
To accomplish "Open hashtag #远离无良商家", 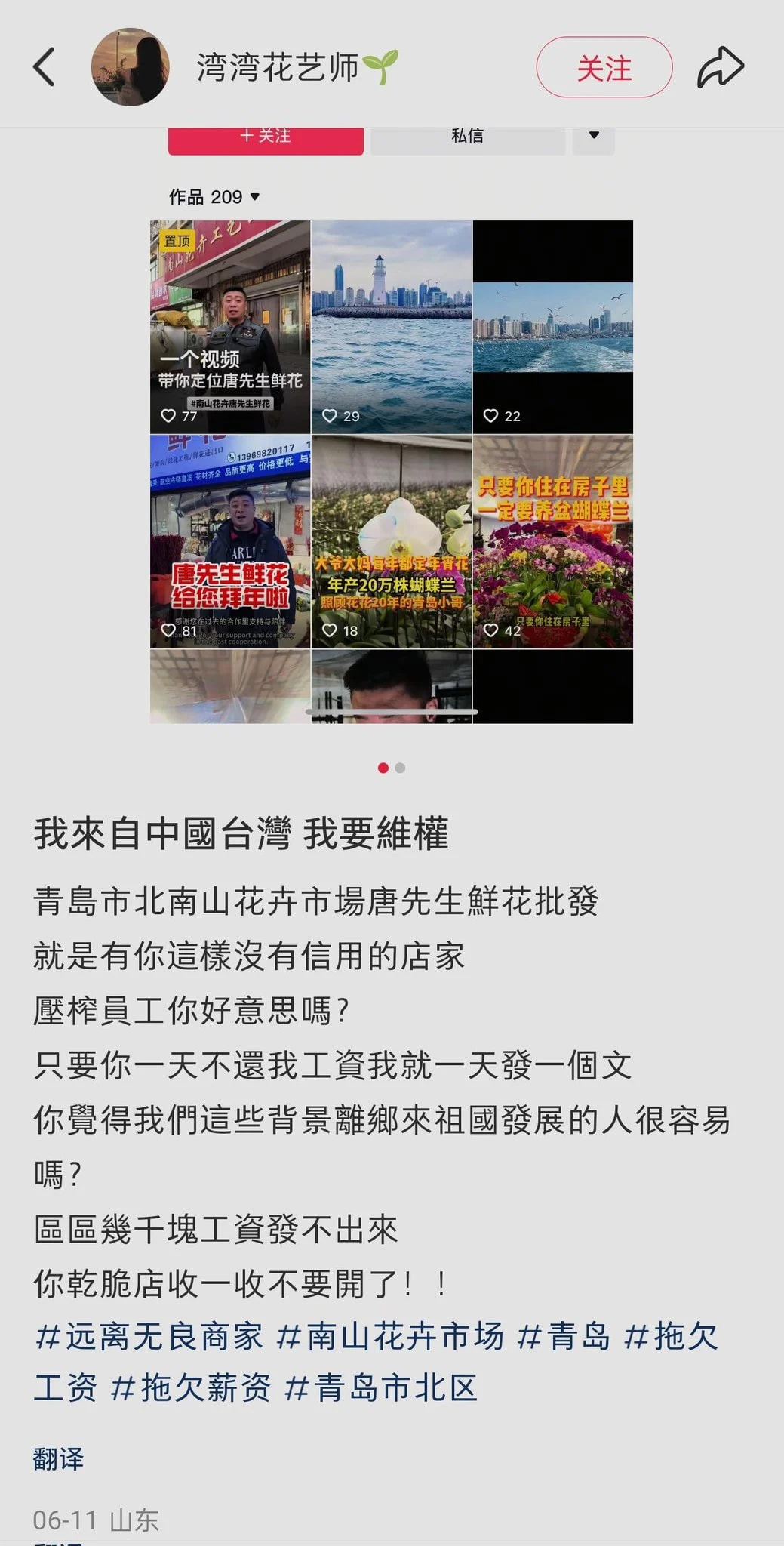I will tap(149, 1336).
